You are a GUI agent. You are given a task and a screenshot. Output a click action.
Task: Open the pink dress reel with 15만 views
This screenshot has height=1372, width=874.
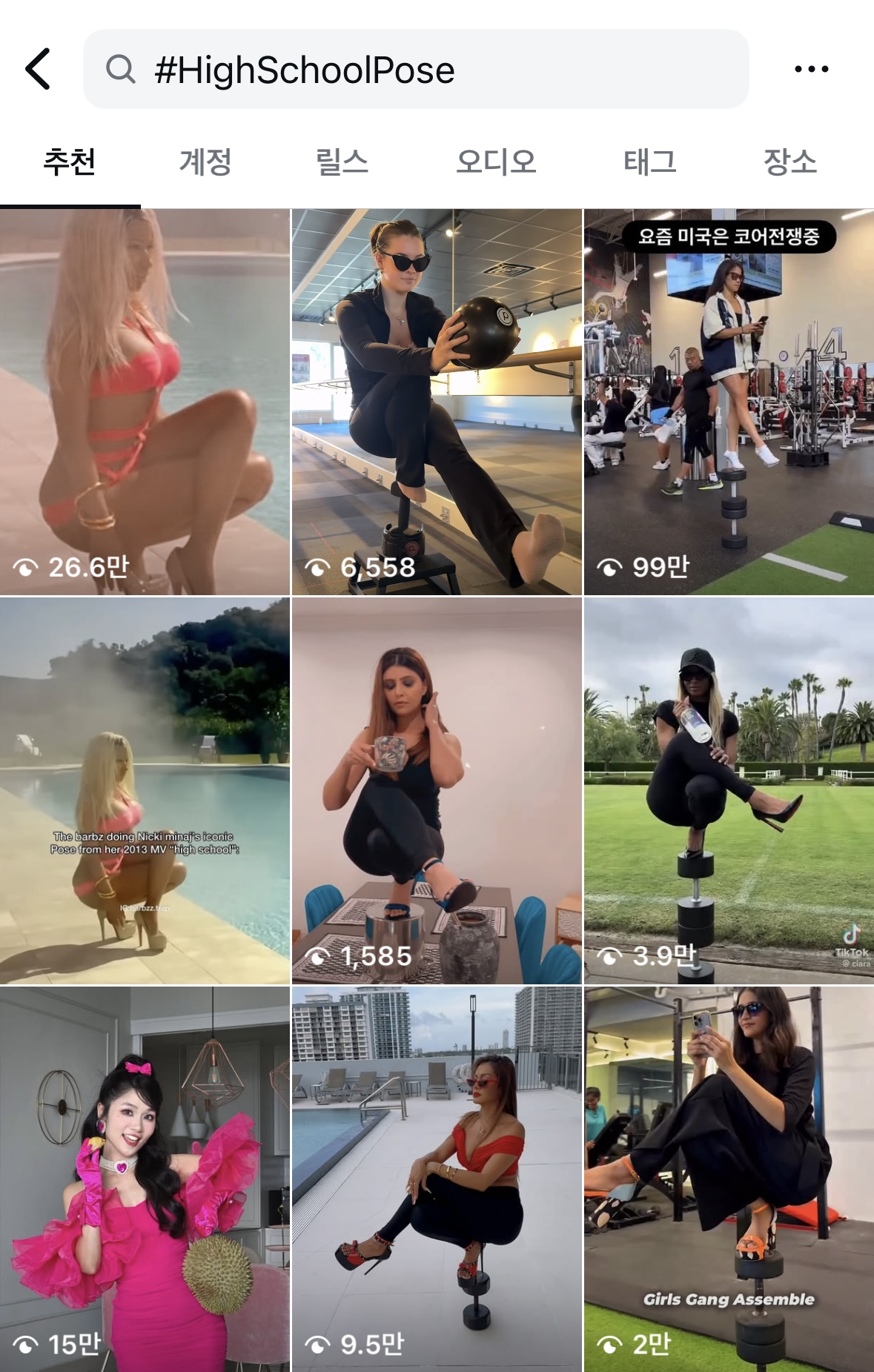[145, 1179]
